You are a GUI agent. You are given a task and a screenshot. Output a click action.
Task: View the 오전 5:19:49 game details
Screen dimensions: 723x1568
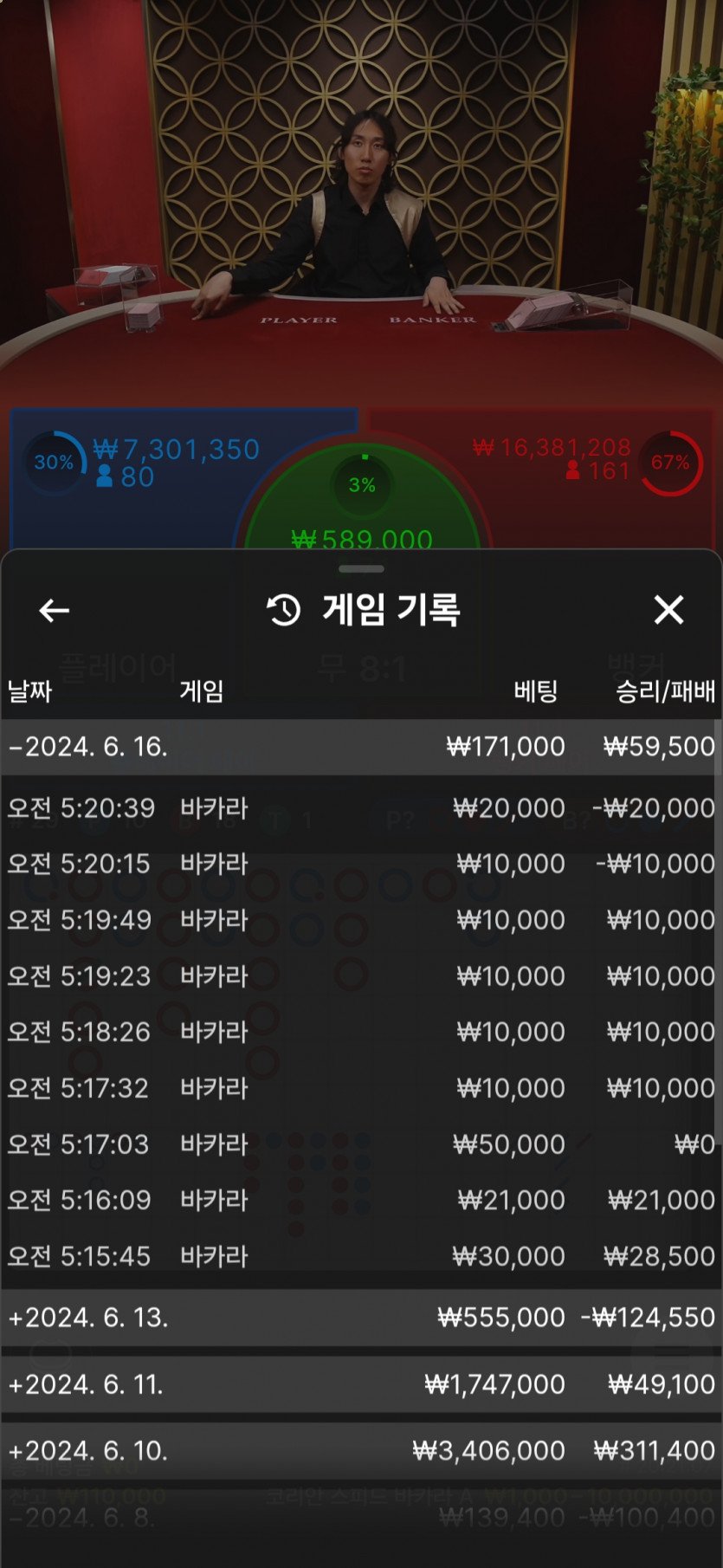361,920
